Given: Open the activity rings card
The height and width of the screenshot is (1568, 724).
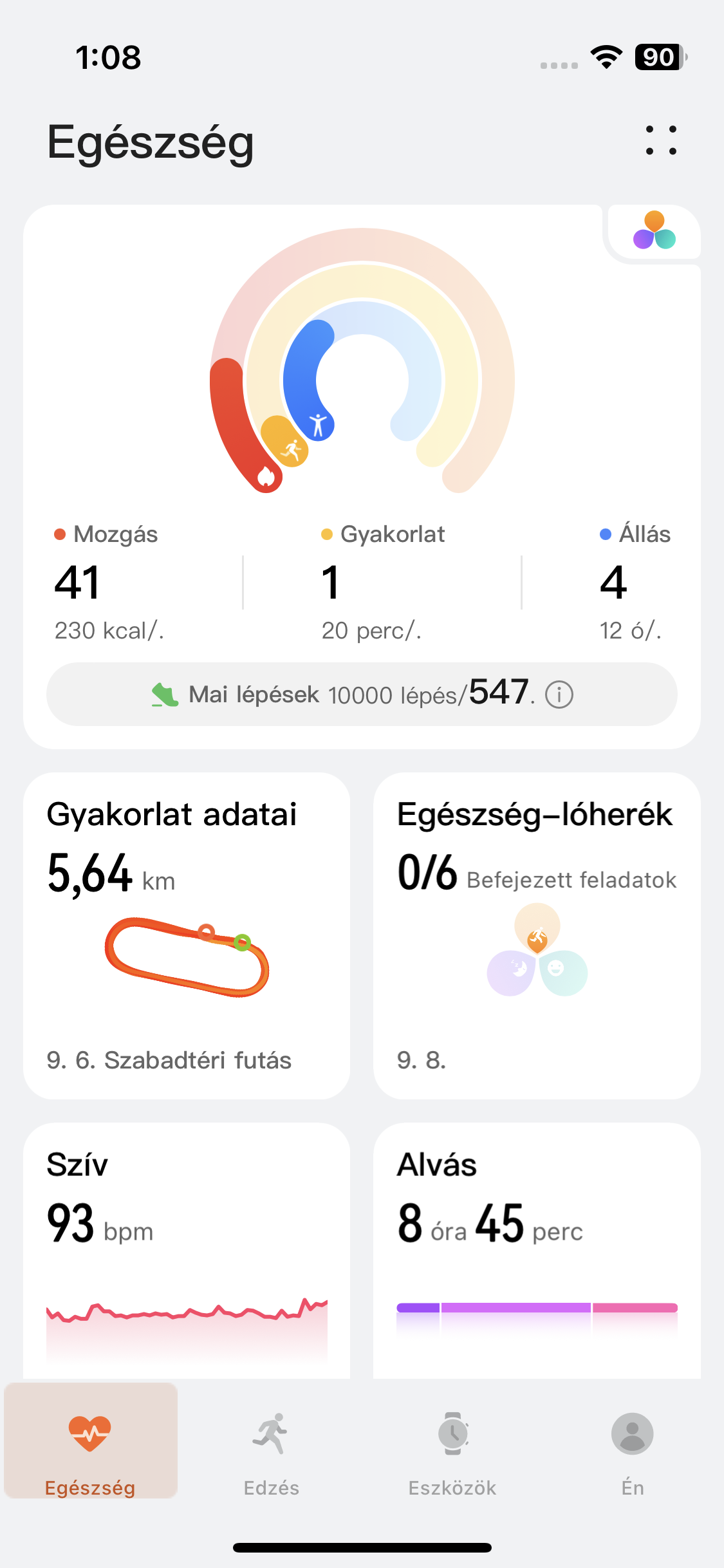Looking at the screenshot, I should coord(362,476).
